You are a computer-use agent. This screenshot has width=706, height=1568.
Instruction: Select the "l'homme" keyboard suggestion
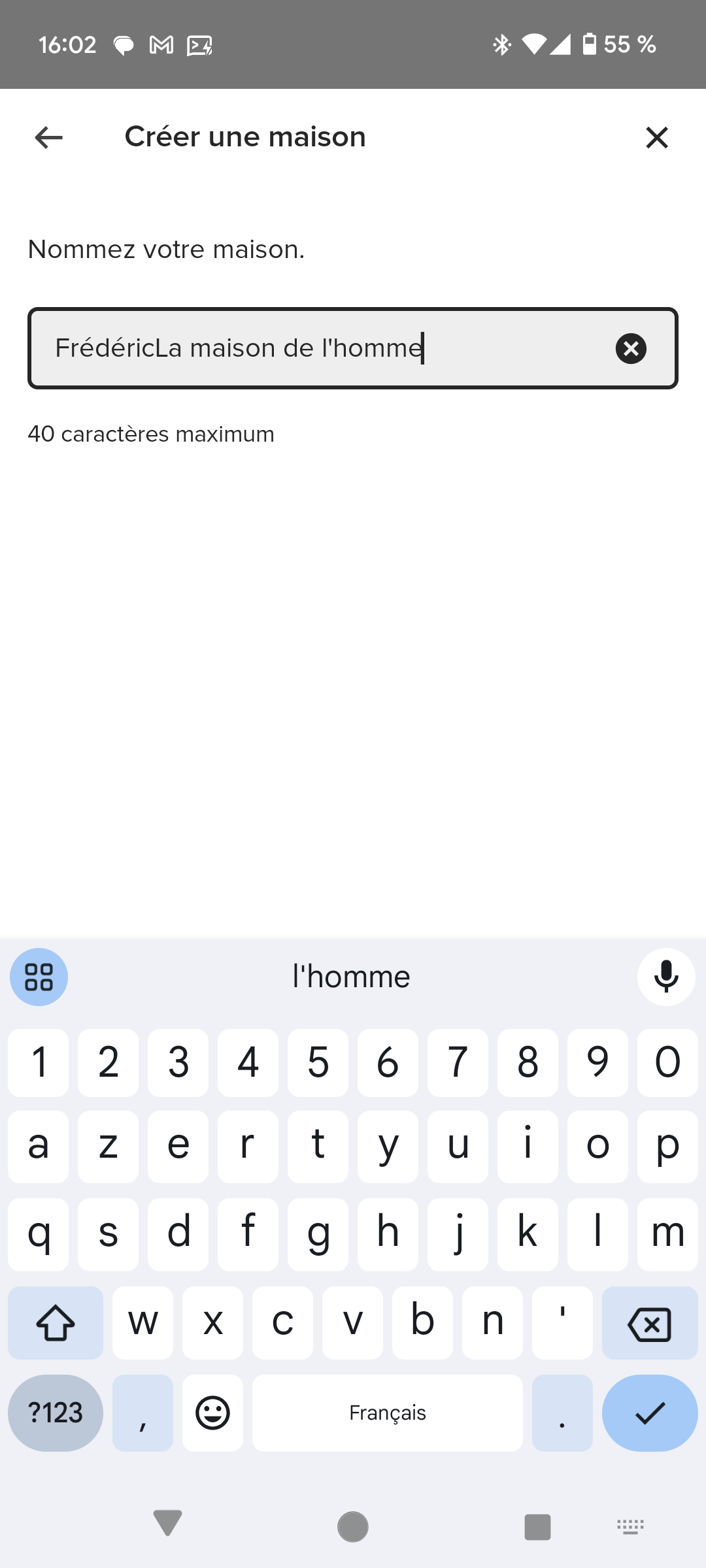tap(351, 977)
